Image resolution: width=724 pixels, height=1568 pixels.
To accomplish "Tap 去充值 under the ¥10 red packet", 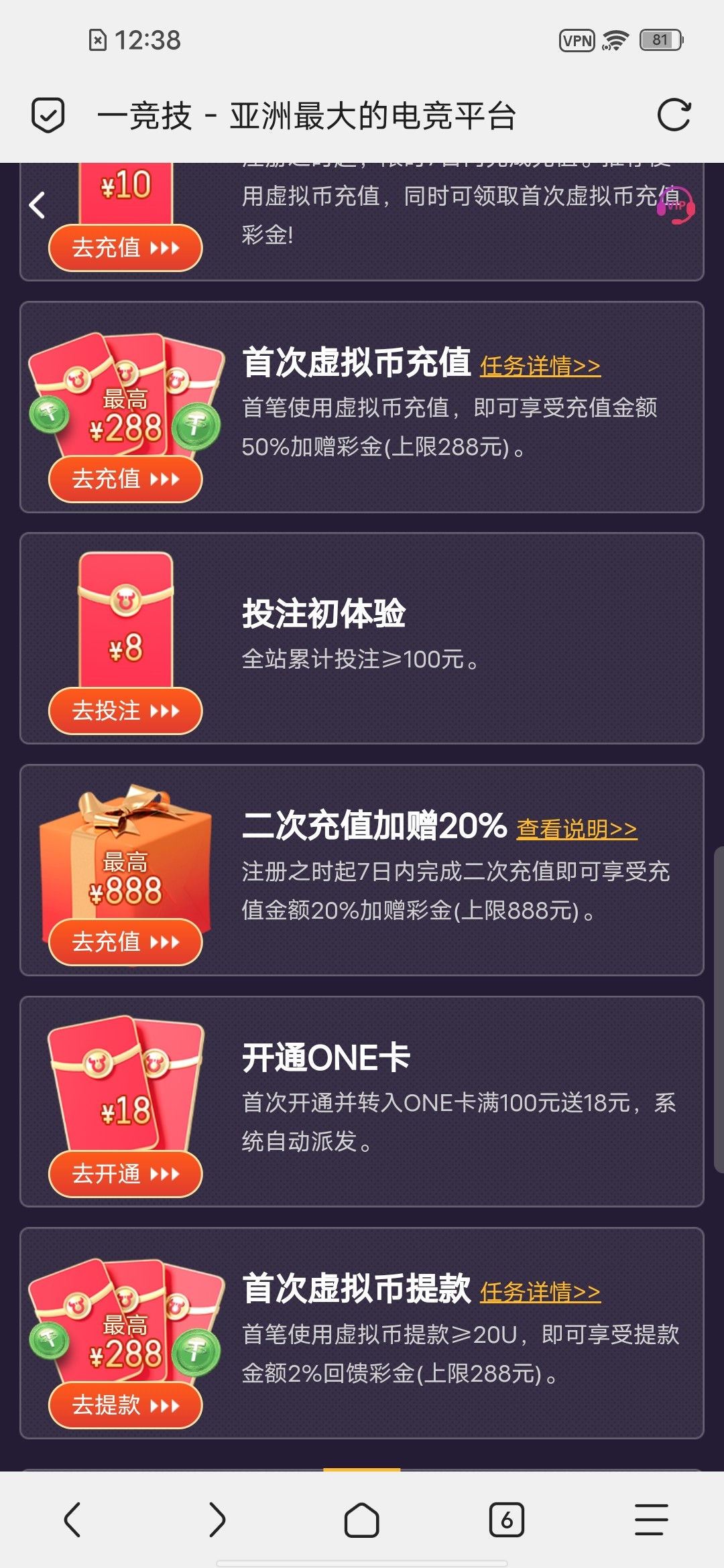I will coord(125,248).
